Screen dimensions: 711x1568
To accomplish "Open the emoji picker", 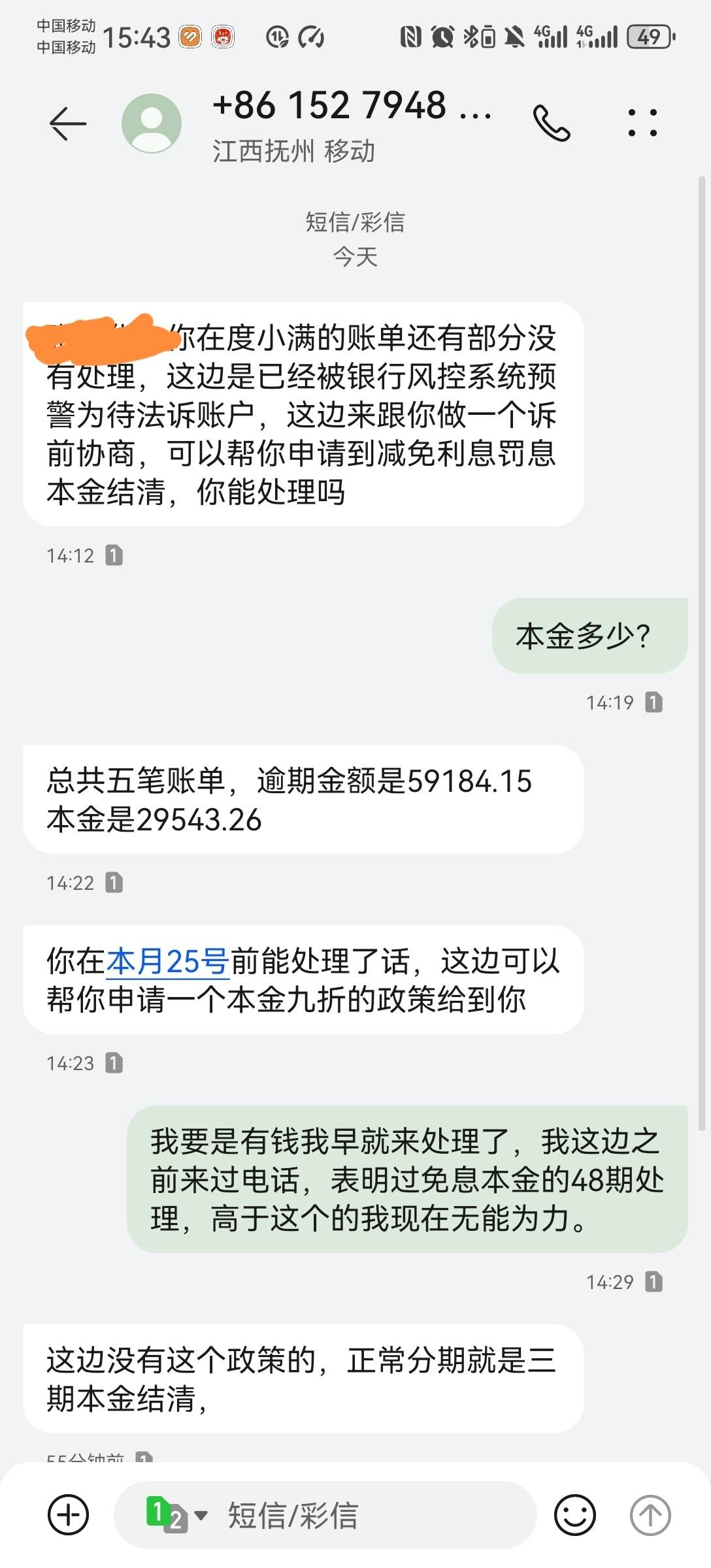I will point(575,1514).
